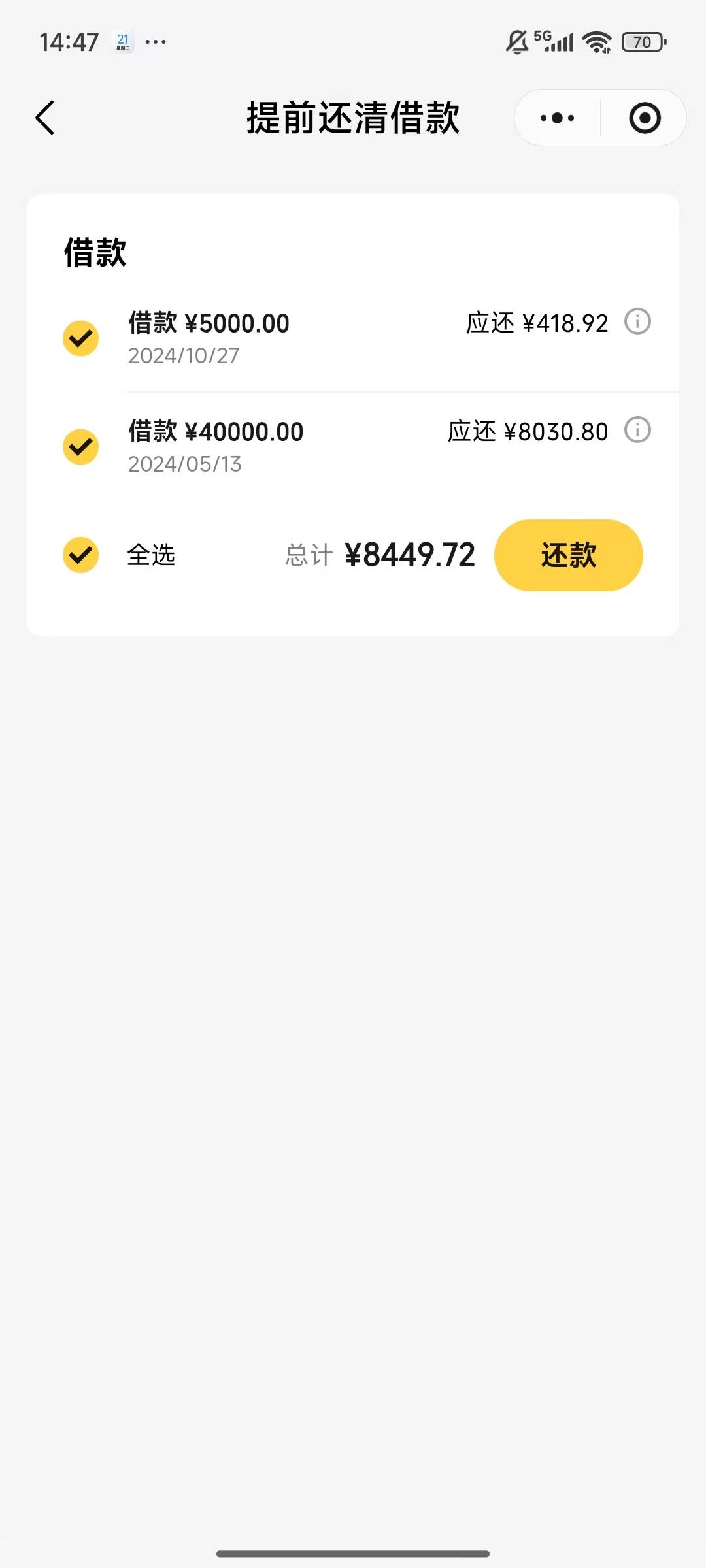Close the mini program via circle icon
The height and width of the screenshot is (1568, 706).
pos(645,118)
